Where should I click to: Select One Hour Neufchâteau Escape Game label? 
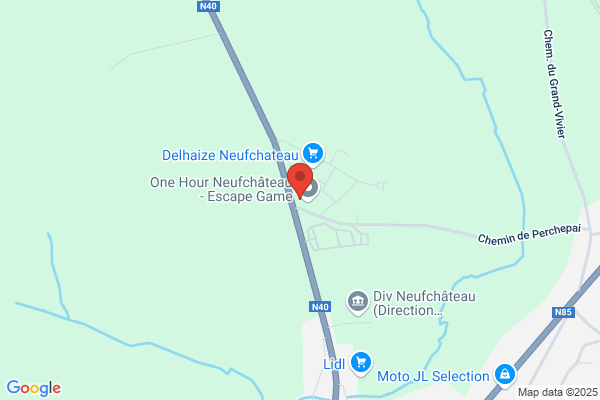pos(221,189)
